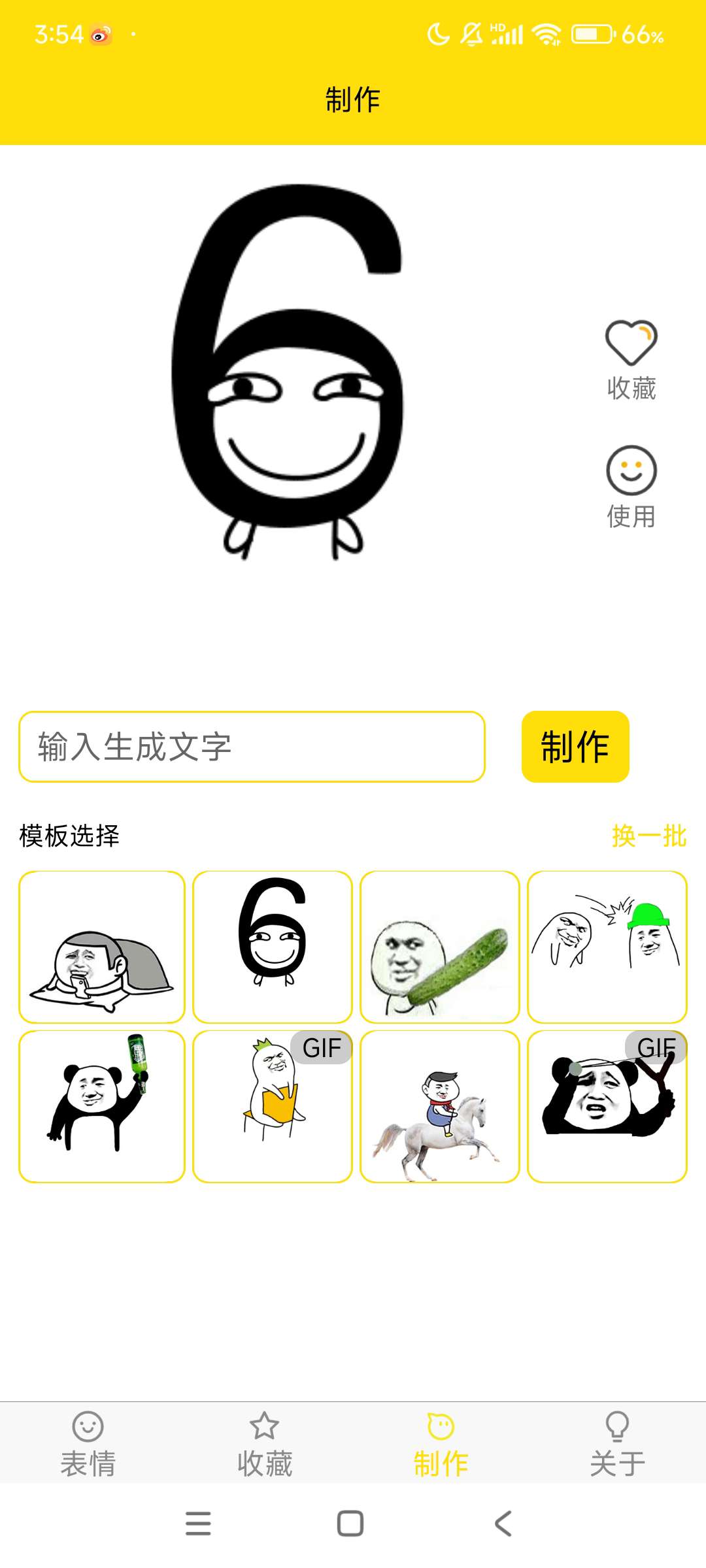Viewport: 706px width, 1568px height.
Task: Open recent apps from the navigation bar
Action: pos(198,1524)
